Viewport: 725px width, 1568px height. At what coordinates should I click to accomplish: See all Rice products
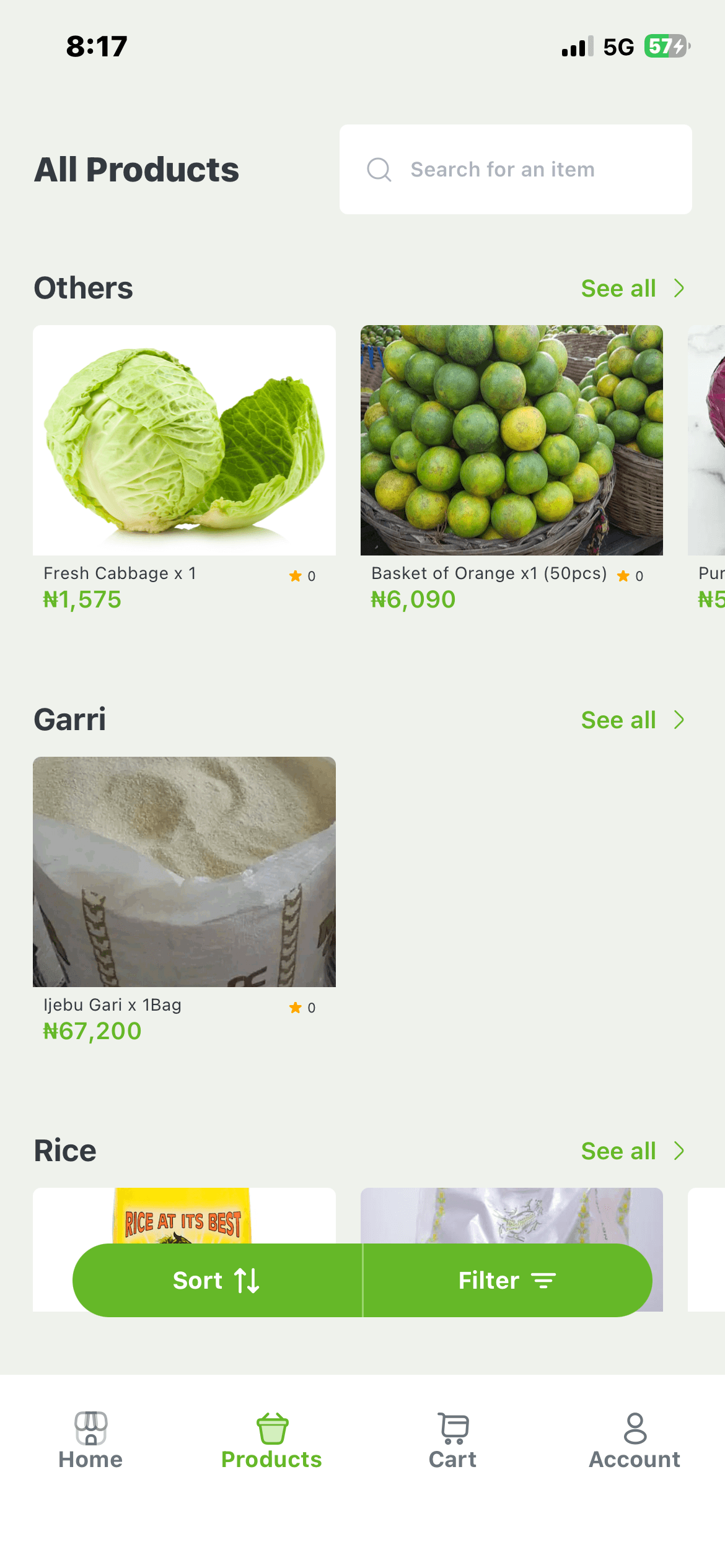pos(631,1151)
